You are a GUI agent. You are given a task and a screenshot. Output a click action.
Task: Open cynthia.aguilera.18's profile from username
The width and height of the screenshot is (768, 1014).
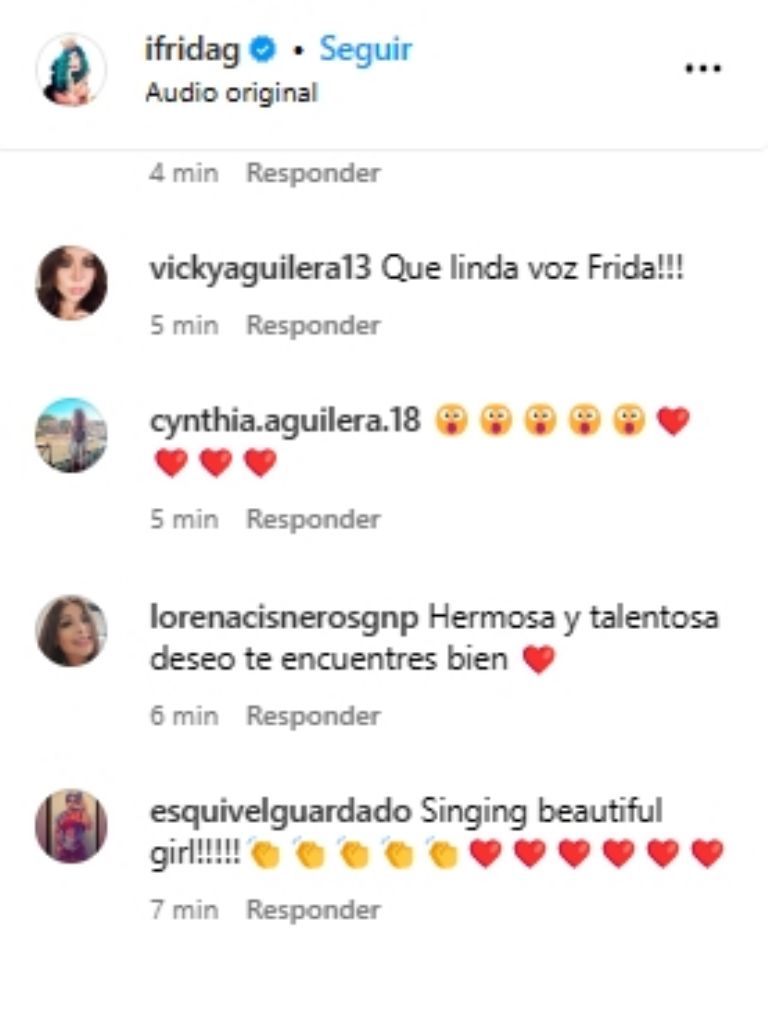click(284, 423)
